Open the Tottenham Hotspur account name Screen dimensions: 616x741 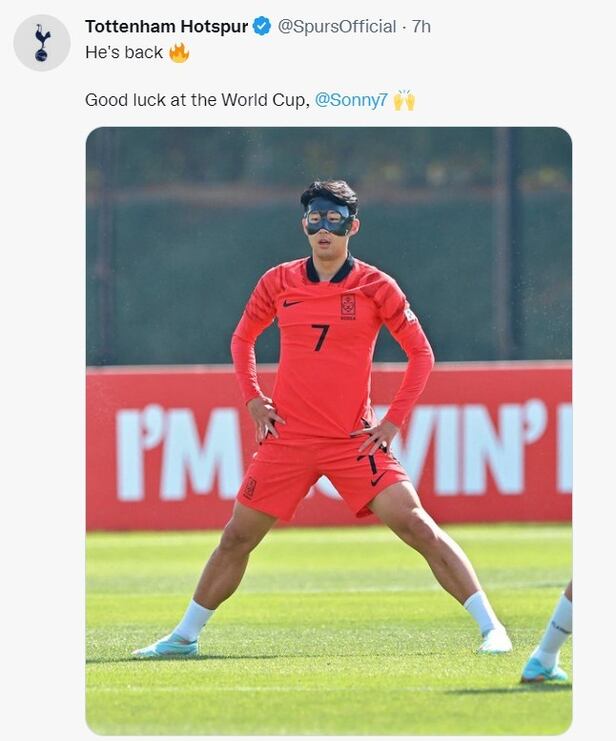(x=165, y=26)
